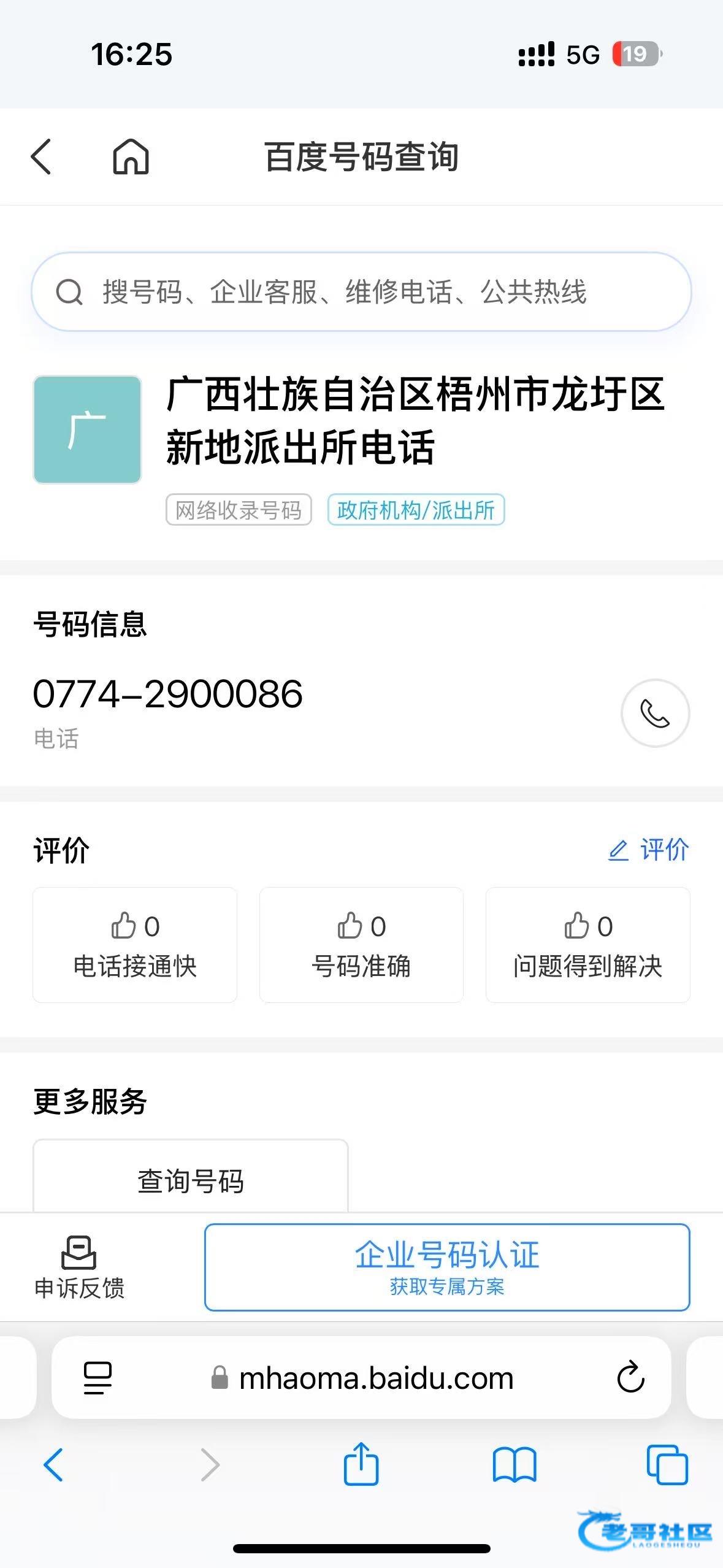Open the 评价 edit link

click(648, 850)
